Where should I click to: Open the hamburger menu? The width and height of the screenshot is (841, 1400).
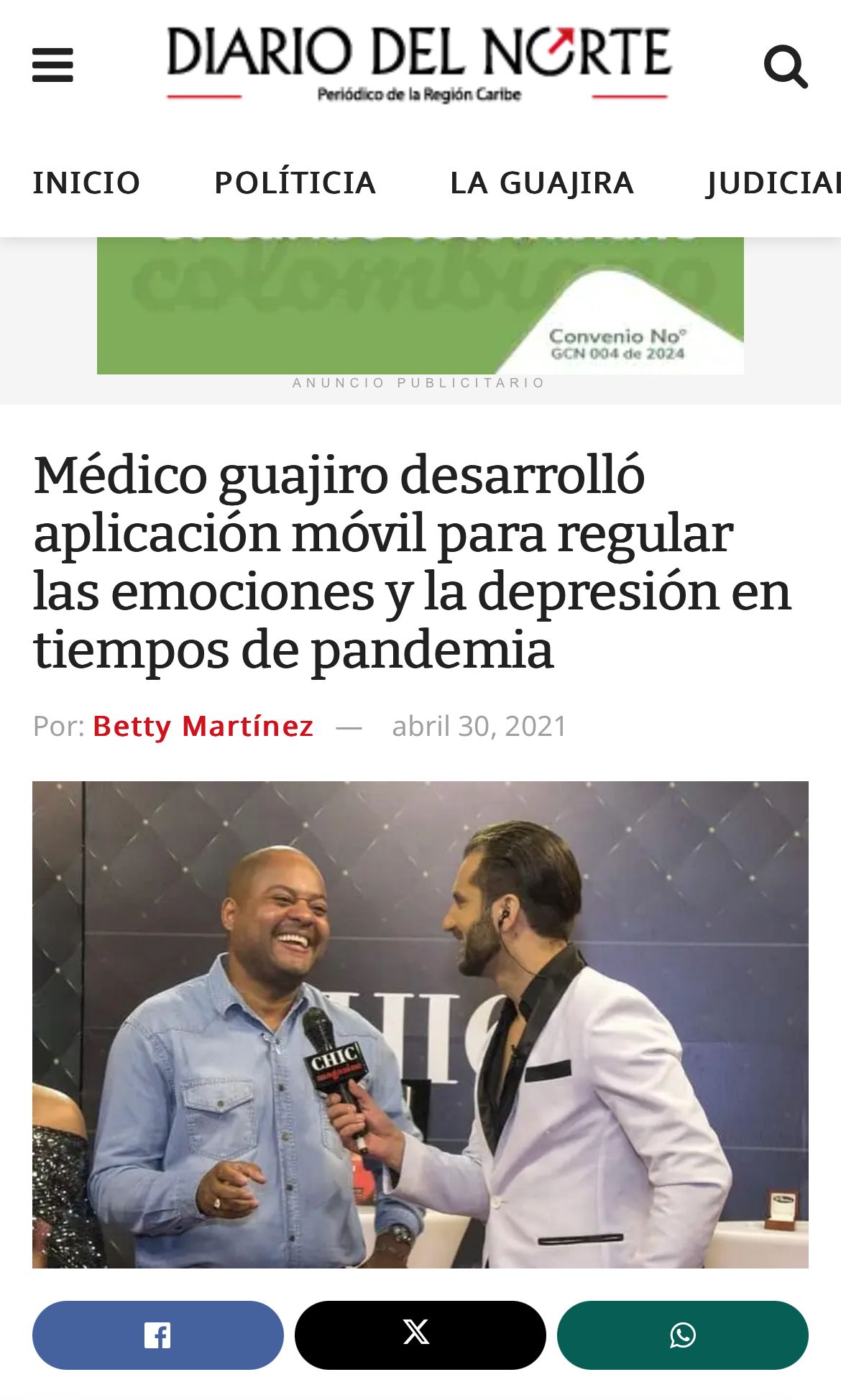tap(52, 65)
